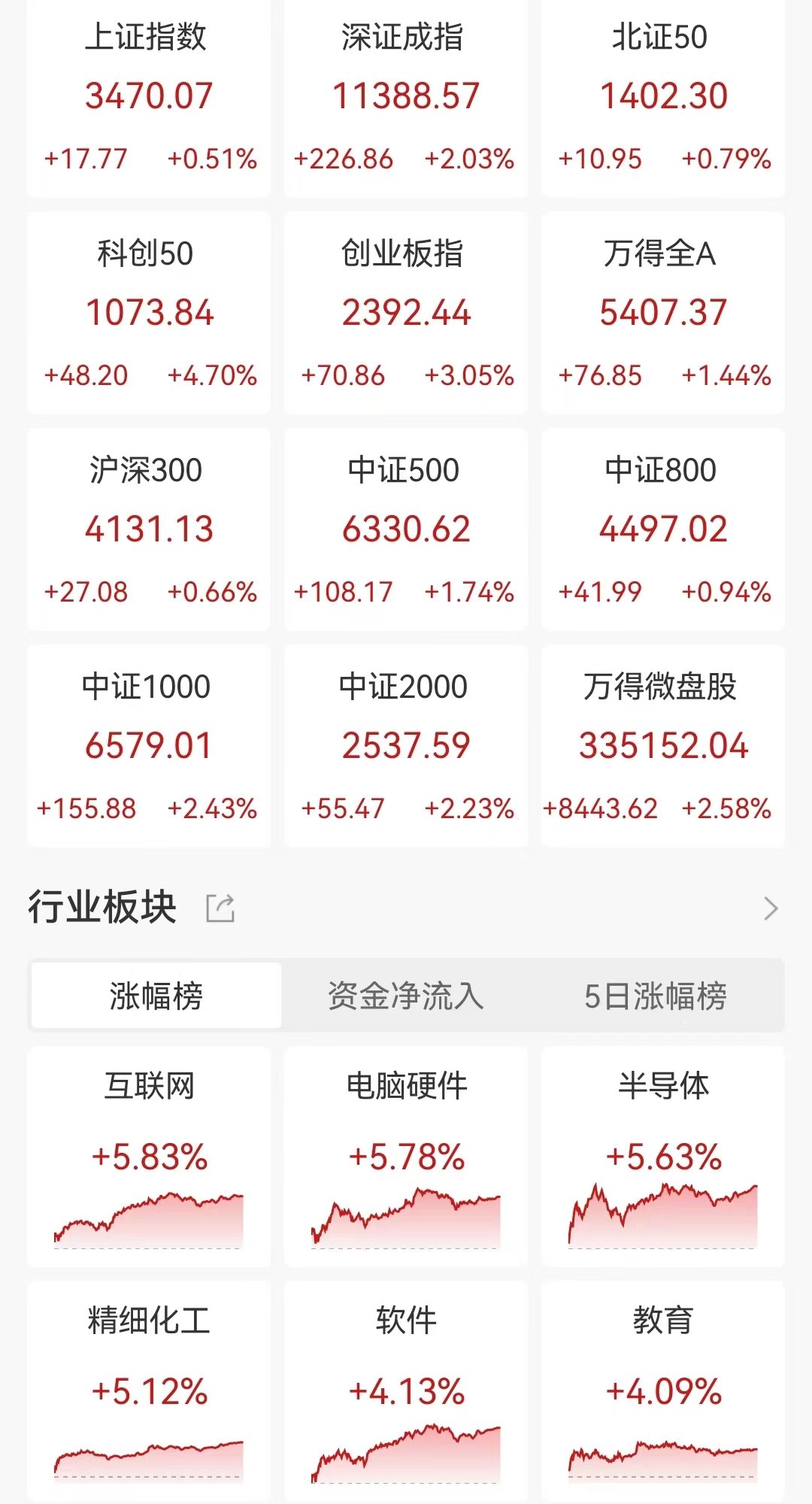View 中证500 index details
This screenshot has width=812, height=1504.
tap(406, 529)
